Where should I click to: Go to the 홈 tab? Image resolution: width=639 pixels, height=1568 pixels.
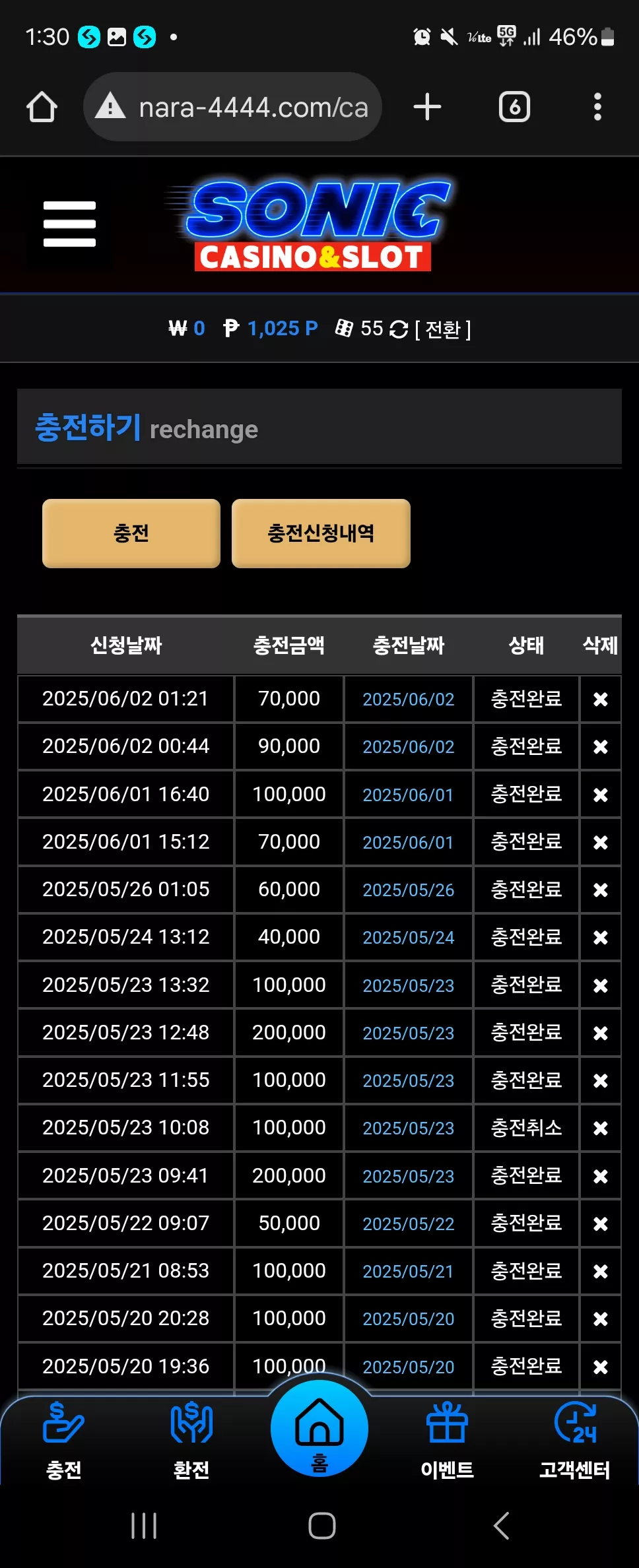click(x=319, y=1428)
